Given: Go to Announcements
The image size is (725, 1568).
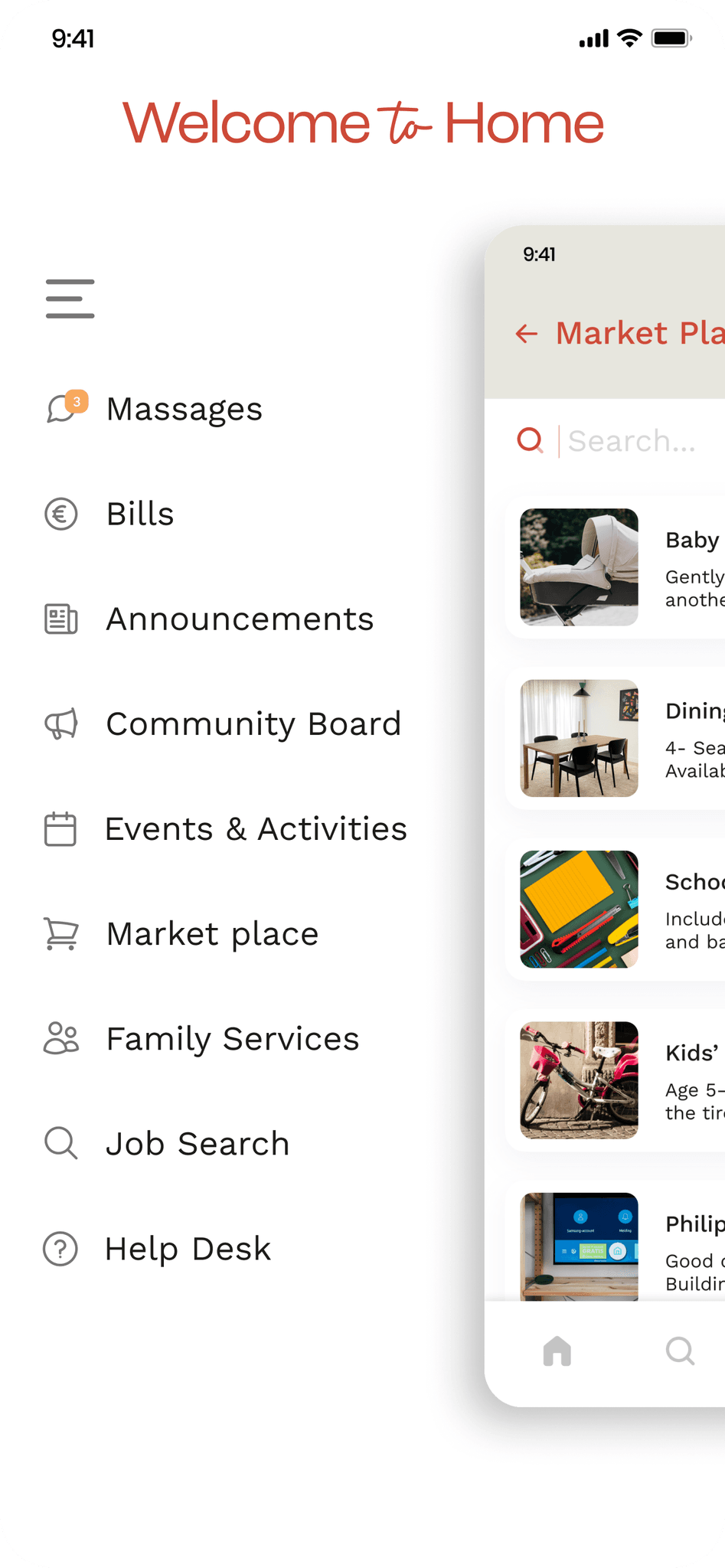Looking at the screenshot, I should (x=208, y=619).
